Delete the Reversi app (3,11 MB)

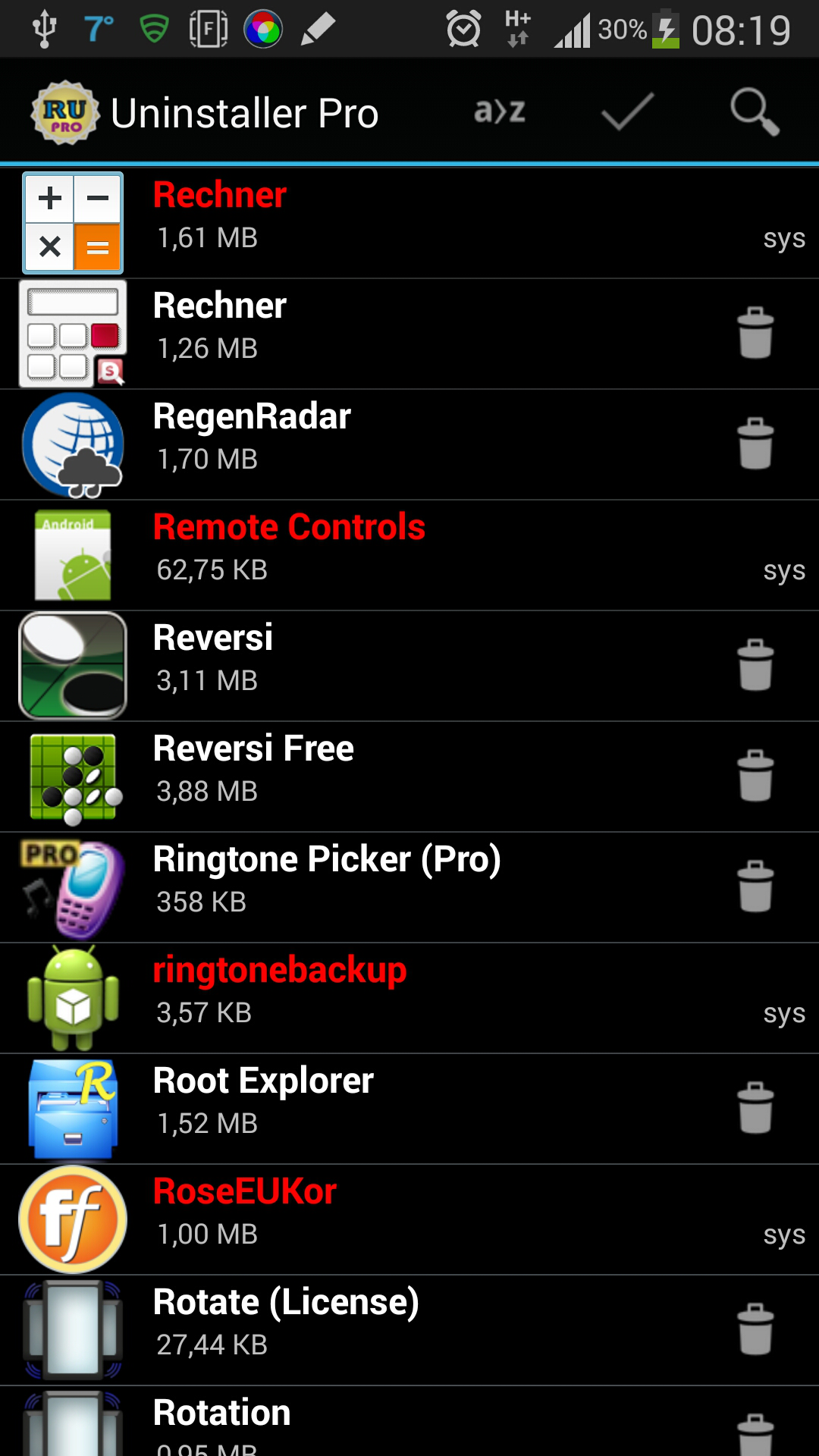click(755, 665)
